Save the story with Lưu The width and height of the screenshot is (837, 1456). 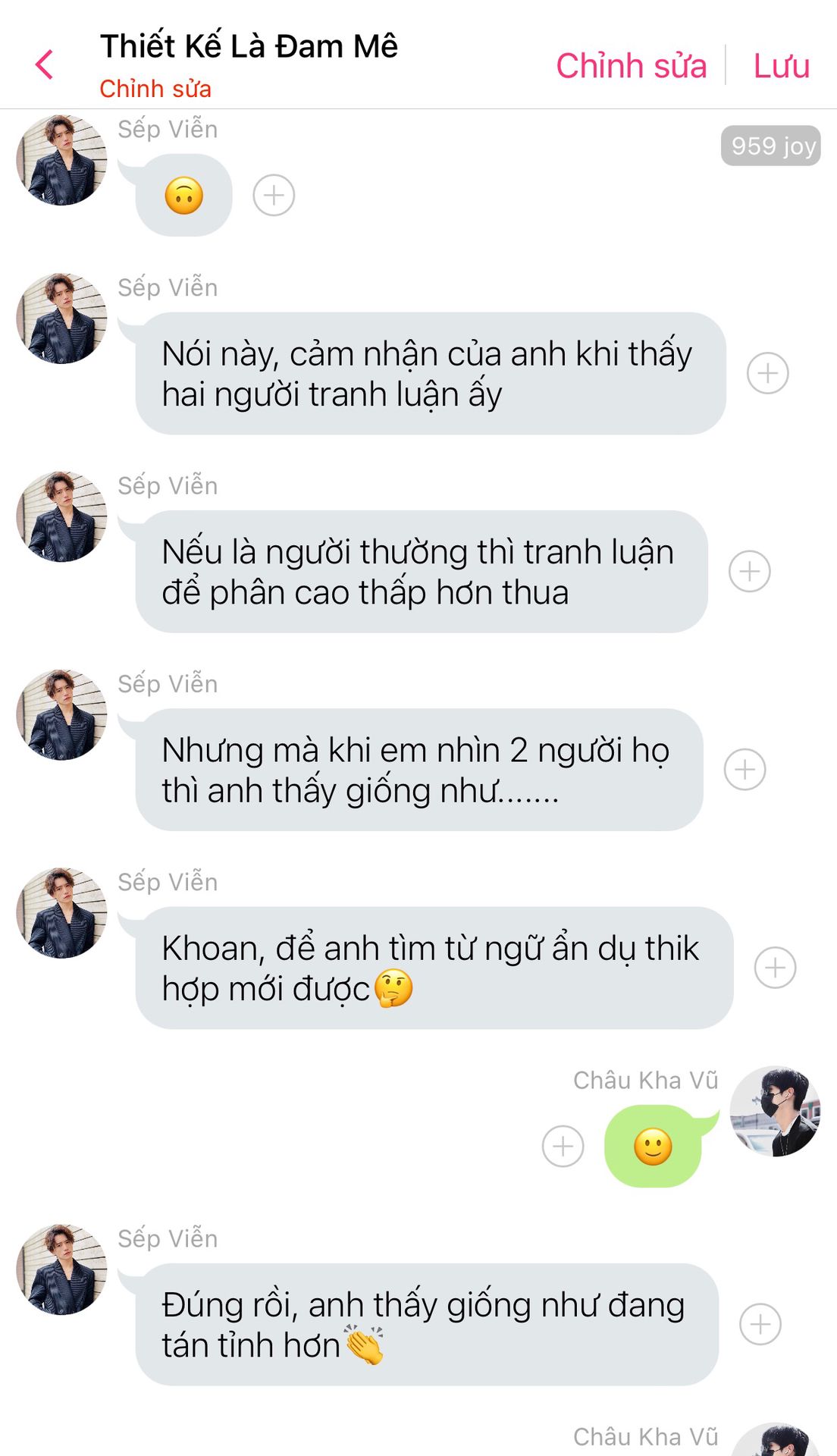click(x=781, y=66)
